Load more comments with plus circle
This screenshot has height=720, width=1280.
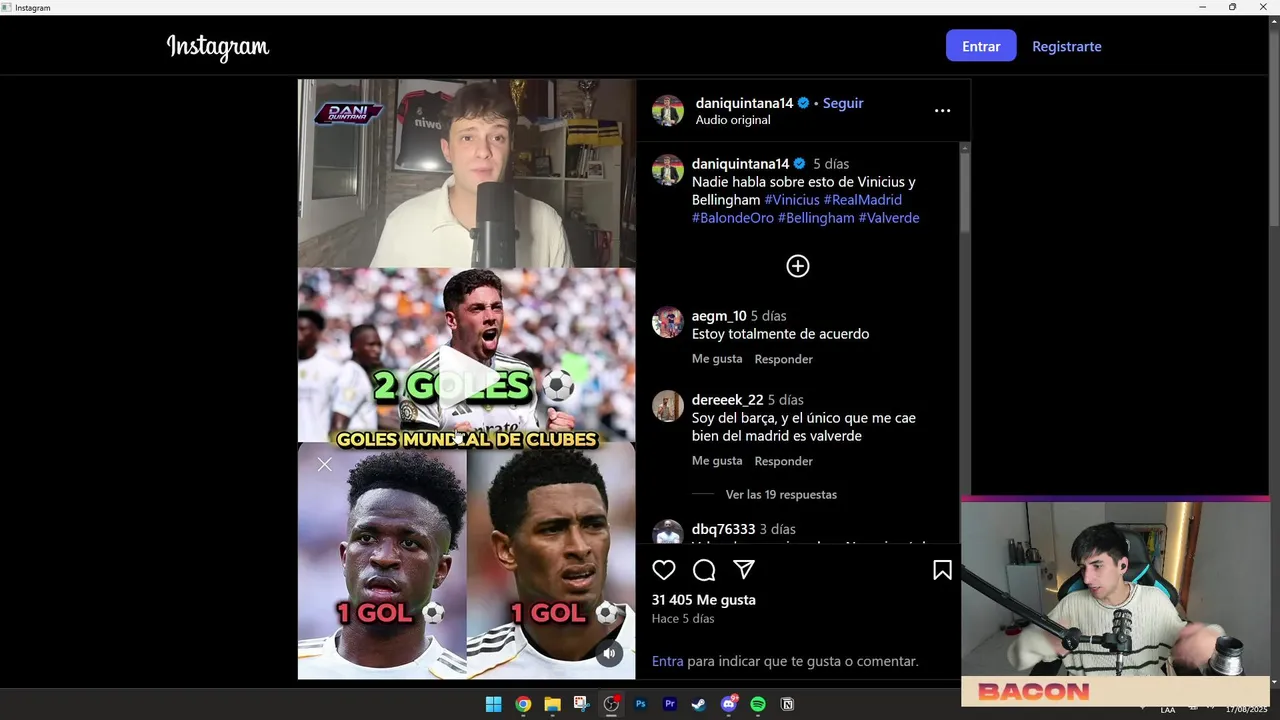(797, 266)
